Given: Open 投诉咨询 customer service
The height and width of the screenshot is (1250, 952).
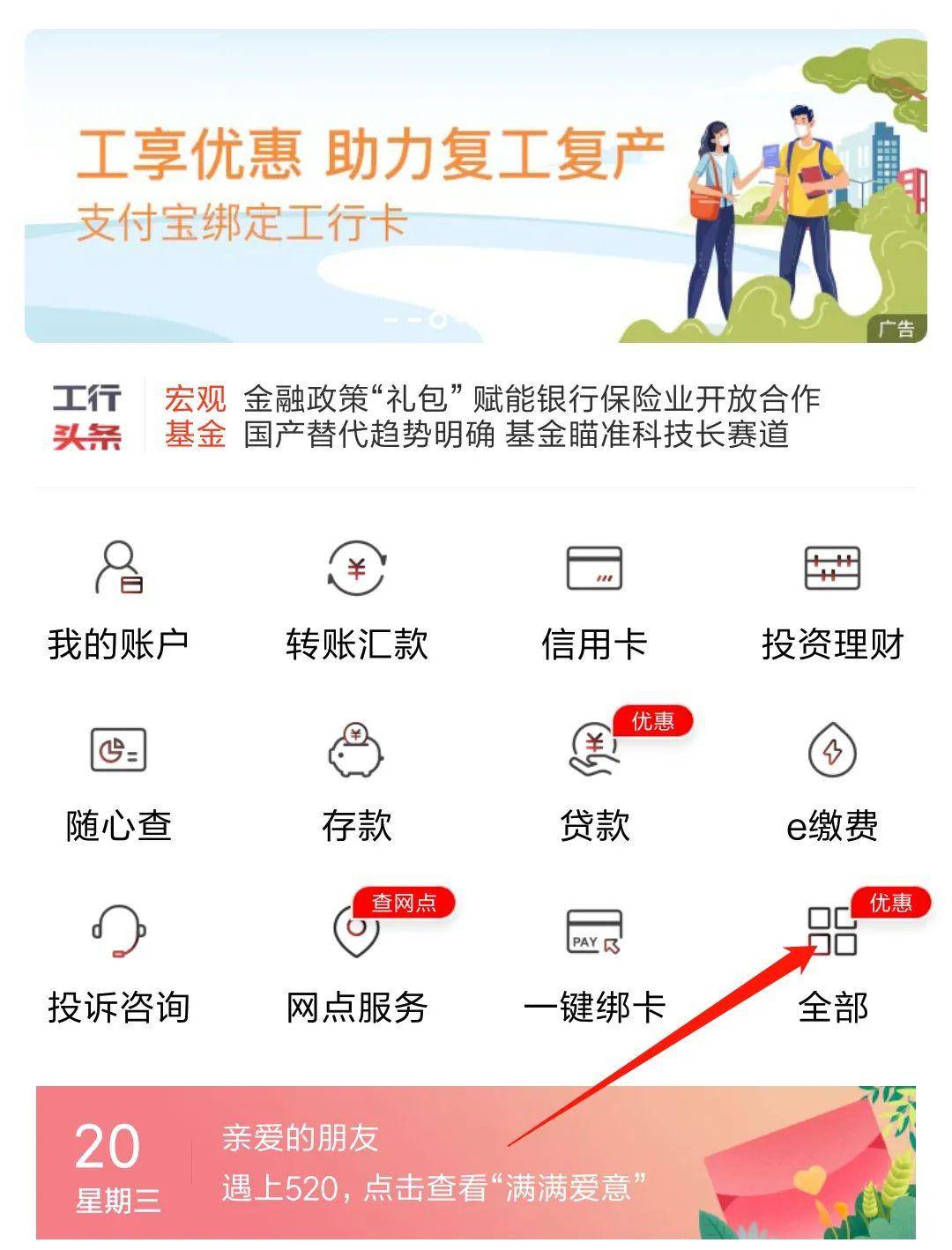Looking at the screenshot, I should [119, 963].
